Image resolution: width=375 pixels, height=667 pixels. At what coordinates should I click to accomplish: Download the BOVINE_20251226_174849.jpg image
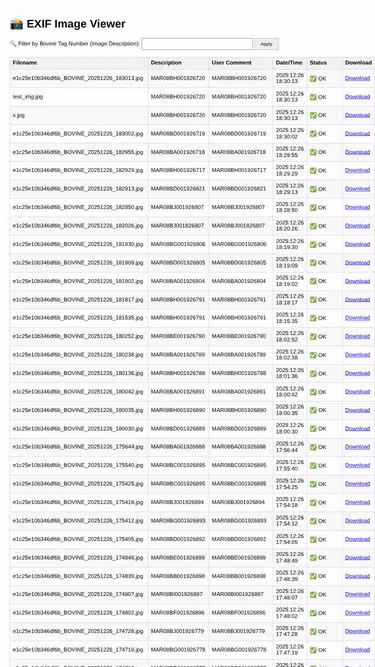357,557
